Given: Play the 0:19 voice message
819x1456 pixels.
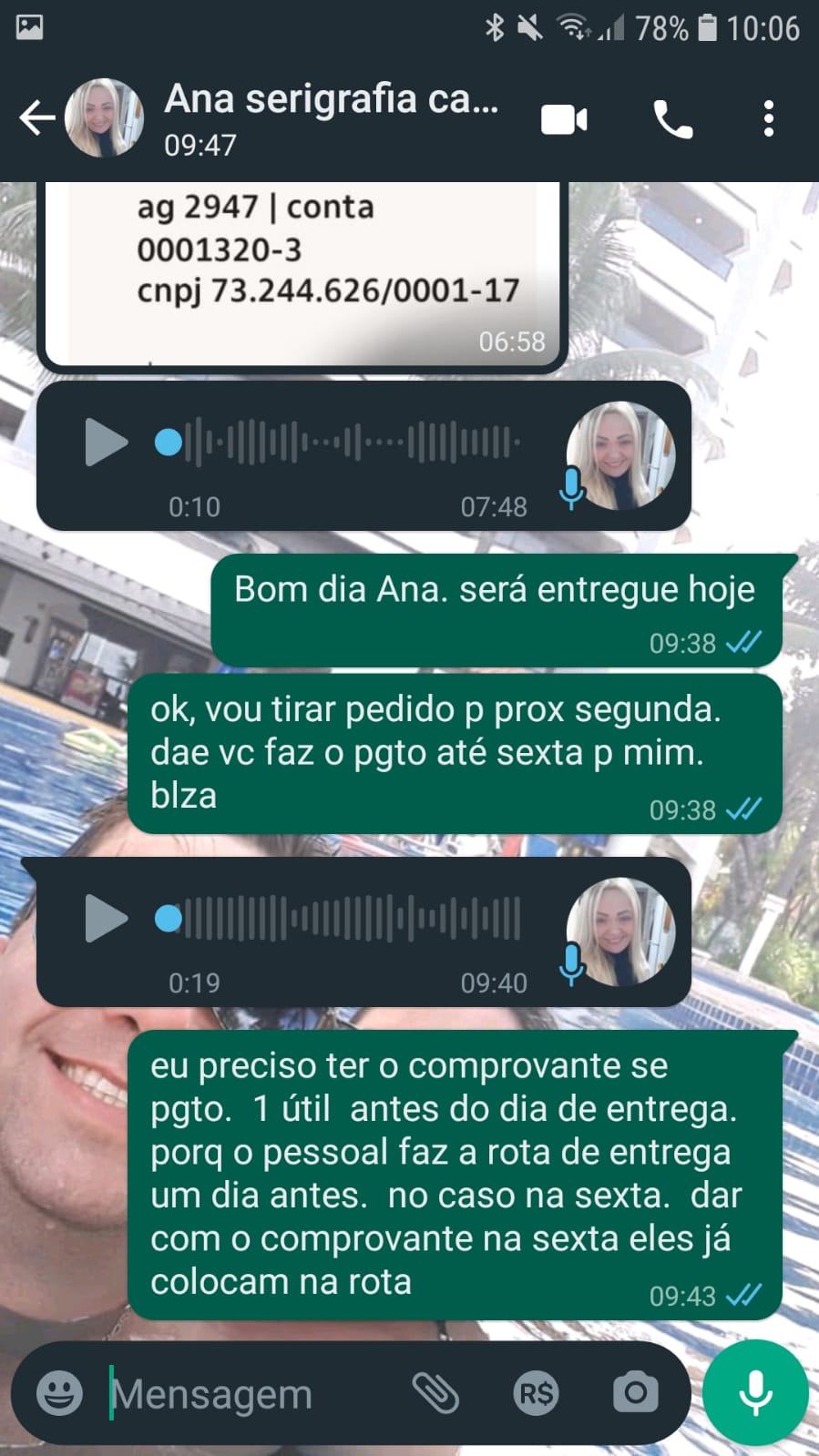Looking at the screenshot, I should tap(106, 919).
